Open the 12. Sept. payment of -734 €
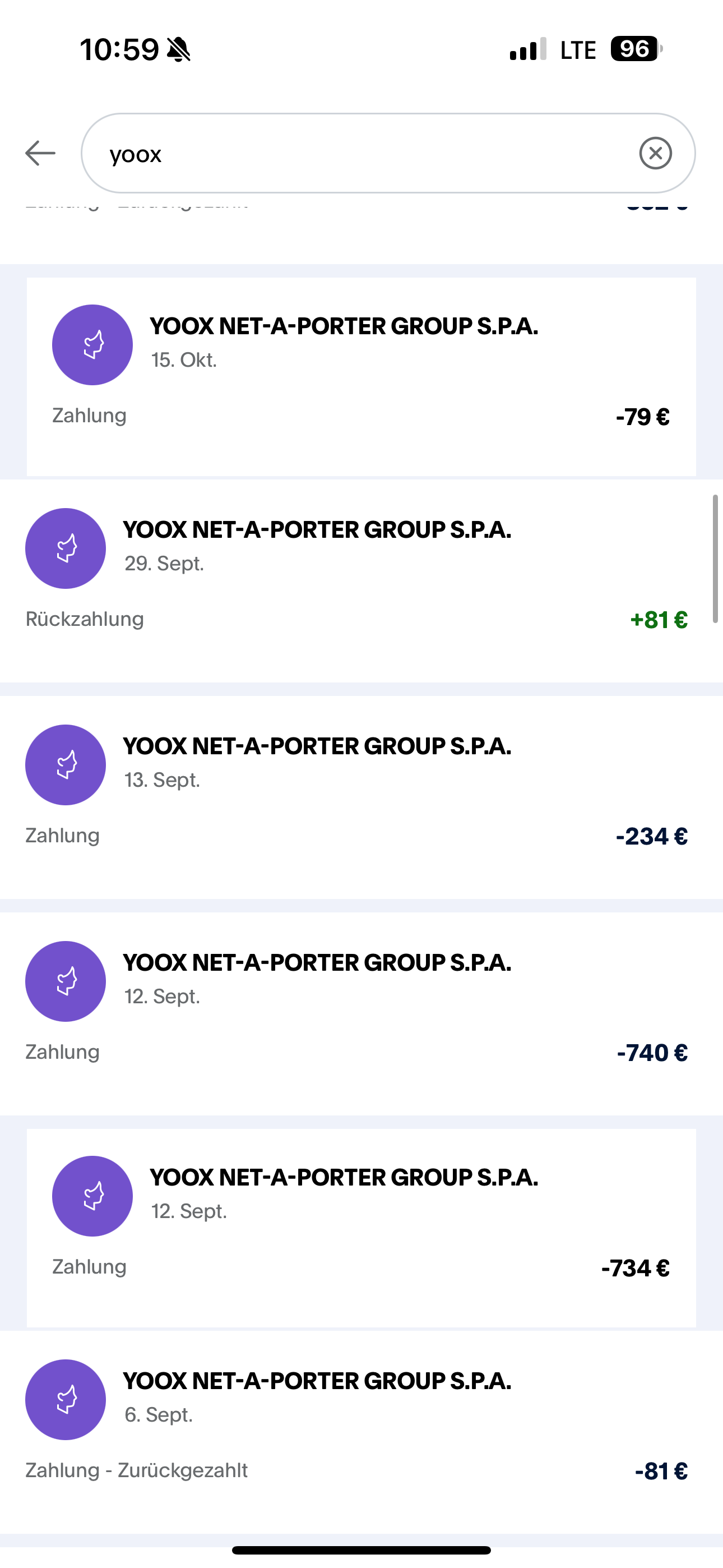723x1568 pixels. [x=361, y=1227]
